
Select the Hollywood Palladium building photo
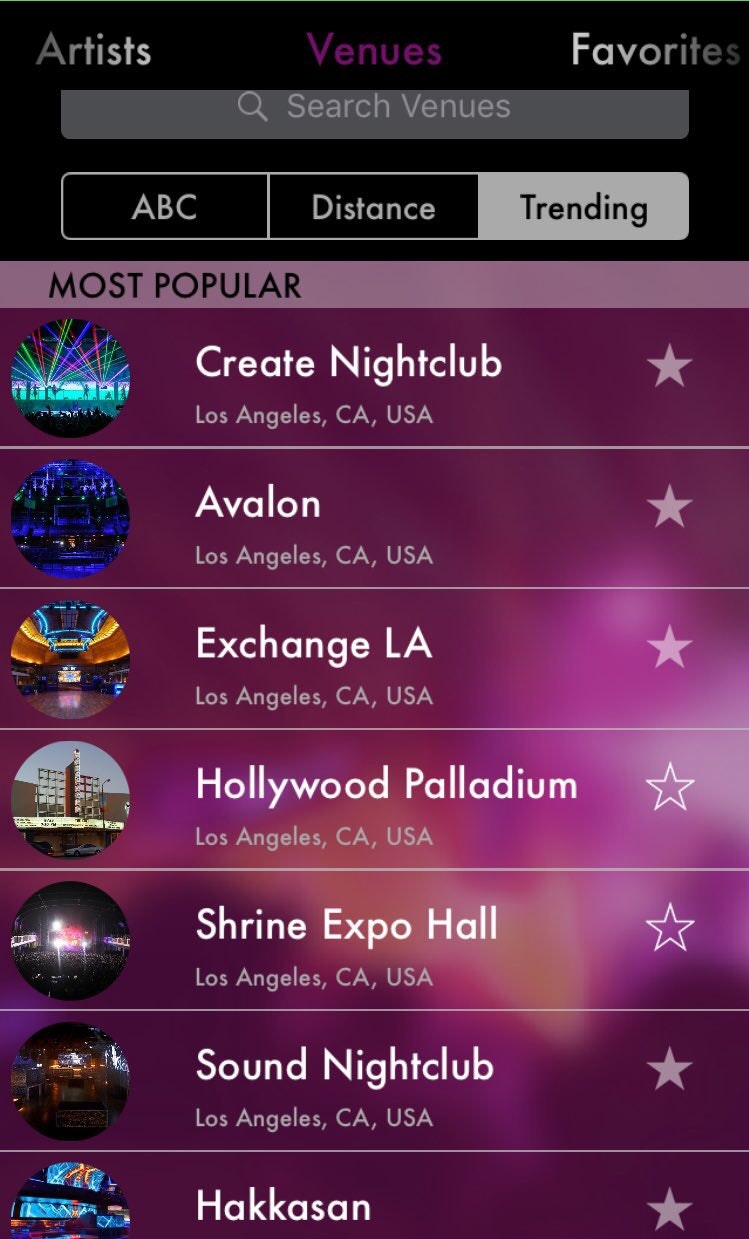71,800
